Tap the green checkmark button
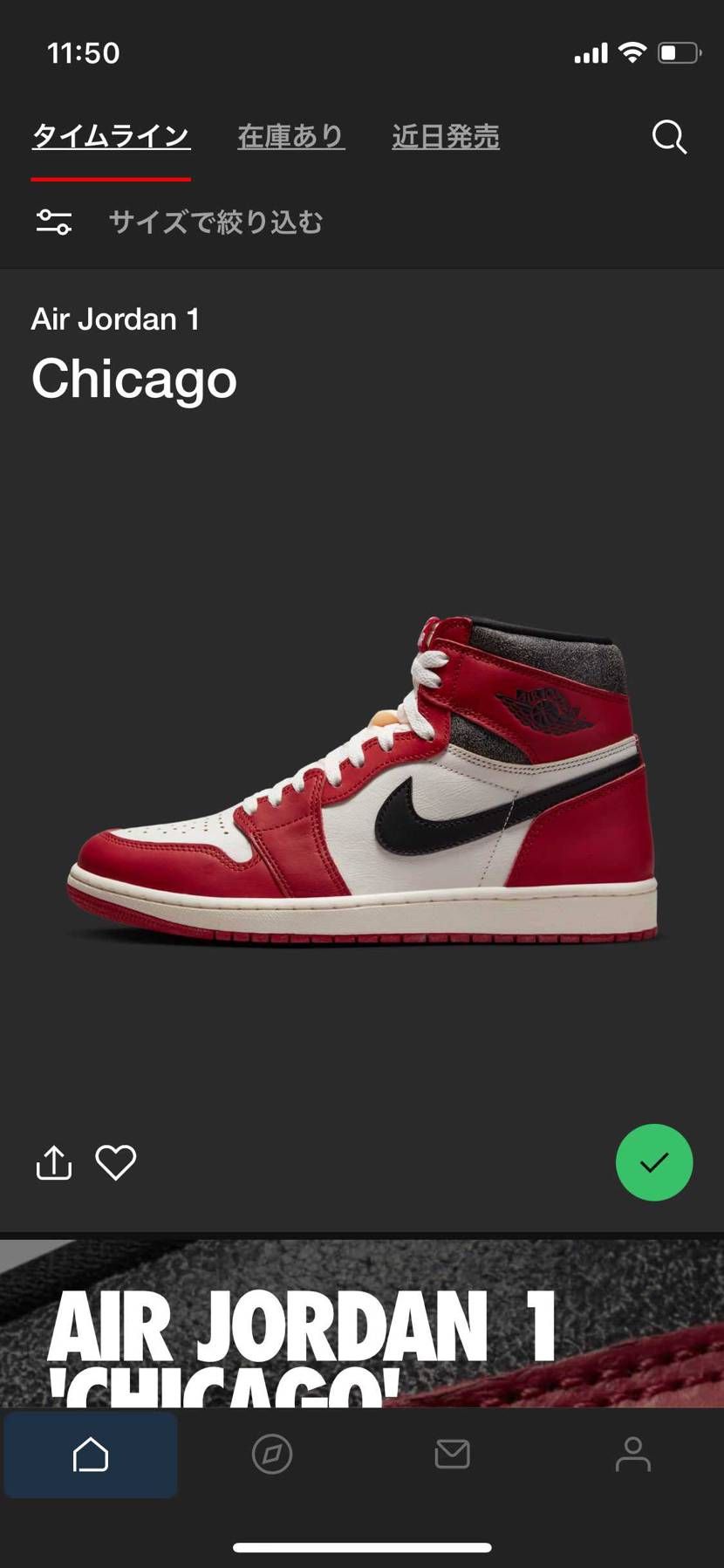Image resolution: width=724 pixels, height=1568 pixels. pos(654,1162)
